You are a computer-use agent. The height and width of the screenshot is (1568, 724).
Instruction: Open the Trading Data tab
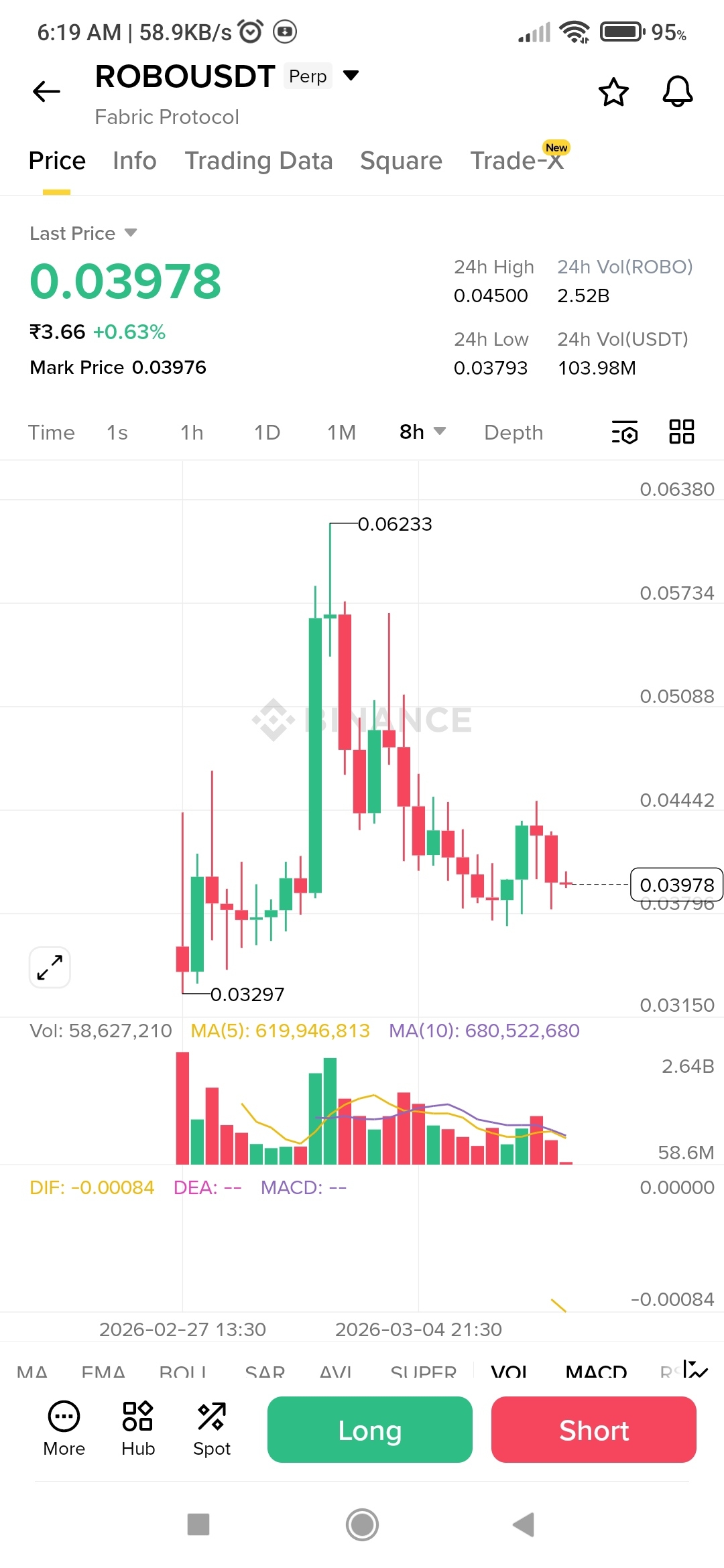click(259, 161)
